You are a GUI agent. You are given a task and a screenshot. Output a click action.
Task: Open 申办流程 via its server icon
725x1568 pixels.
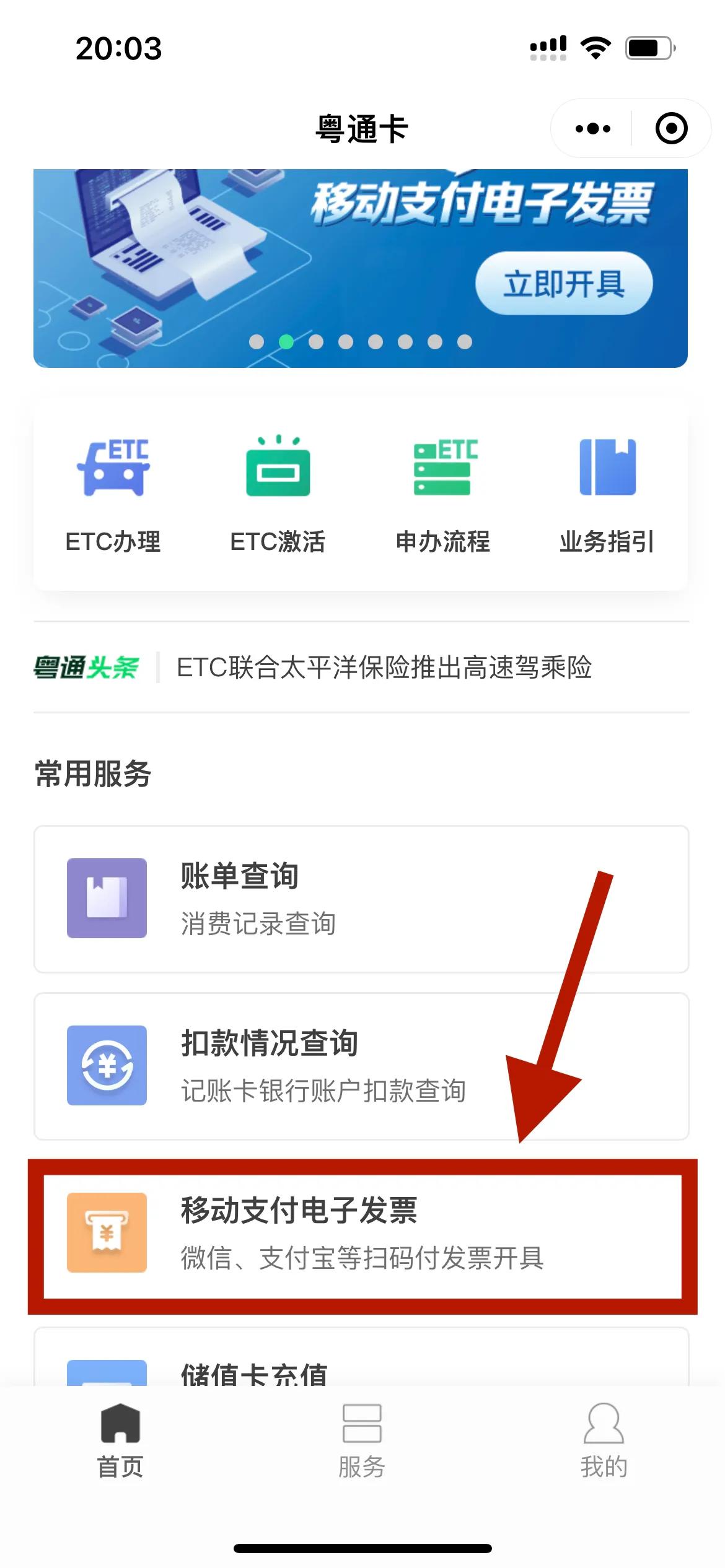(x=444, y=469)
